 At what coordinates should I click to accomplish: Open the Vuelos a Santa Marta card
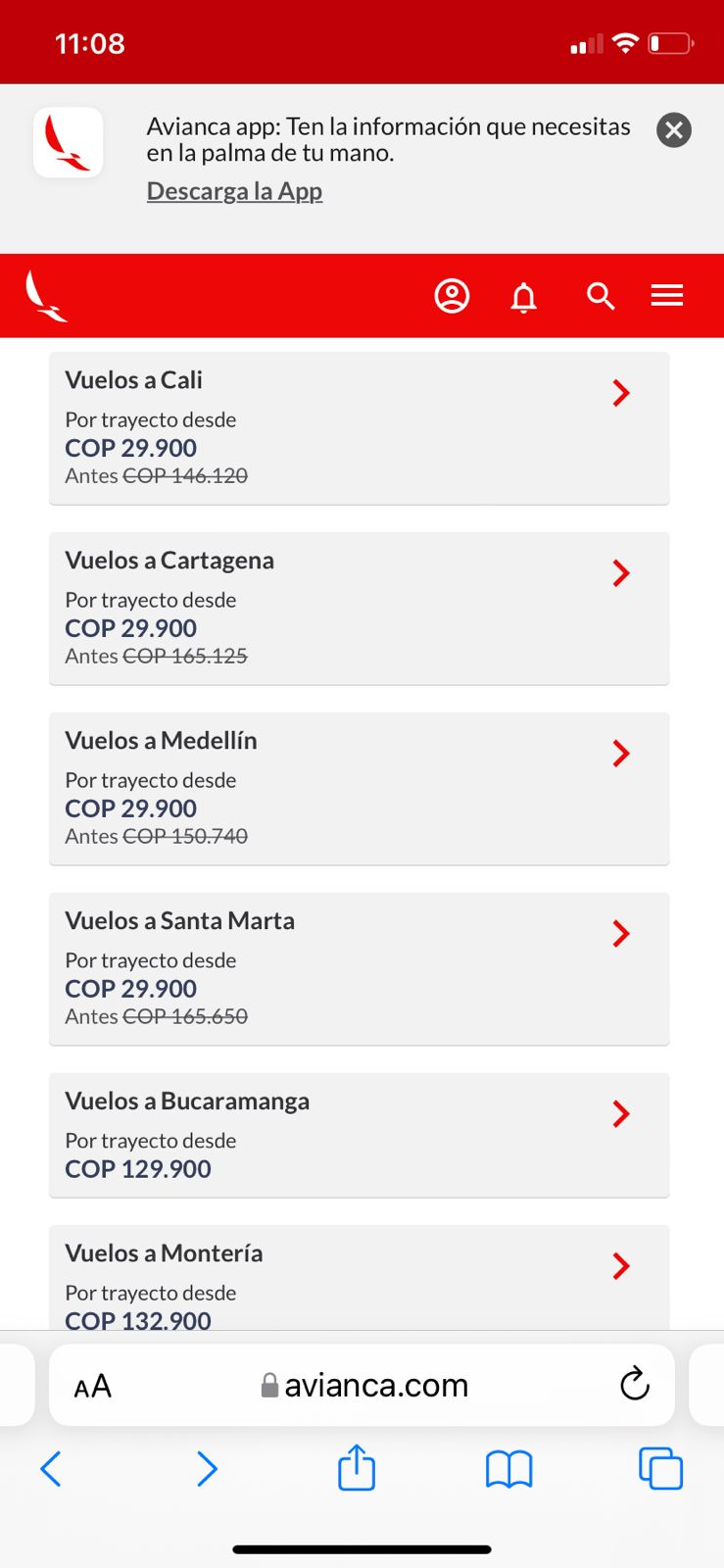pyautogui.click(x=359, y=969)
